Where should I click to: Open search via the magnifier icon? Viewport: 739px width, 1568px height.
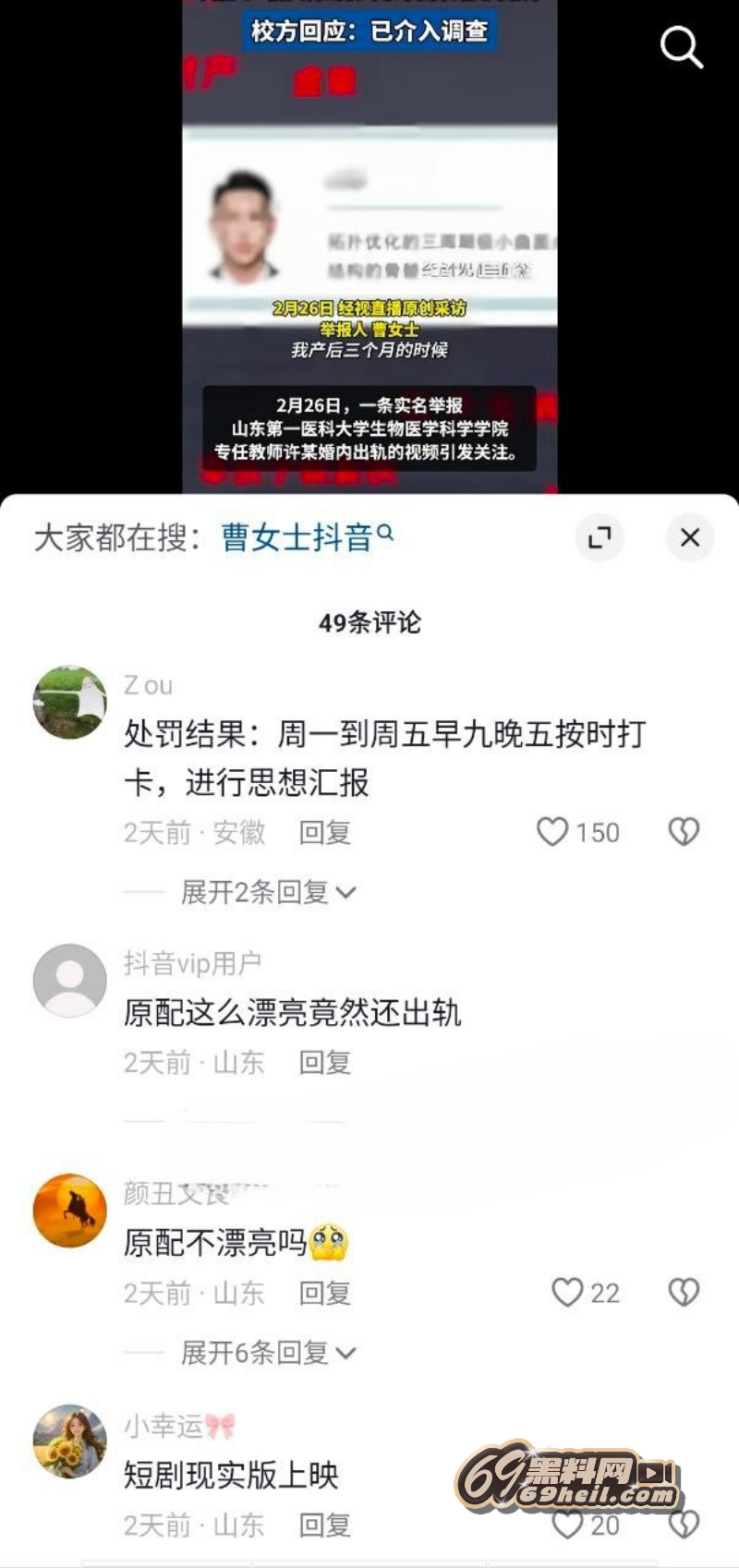(x=682, y=47)
